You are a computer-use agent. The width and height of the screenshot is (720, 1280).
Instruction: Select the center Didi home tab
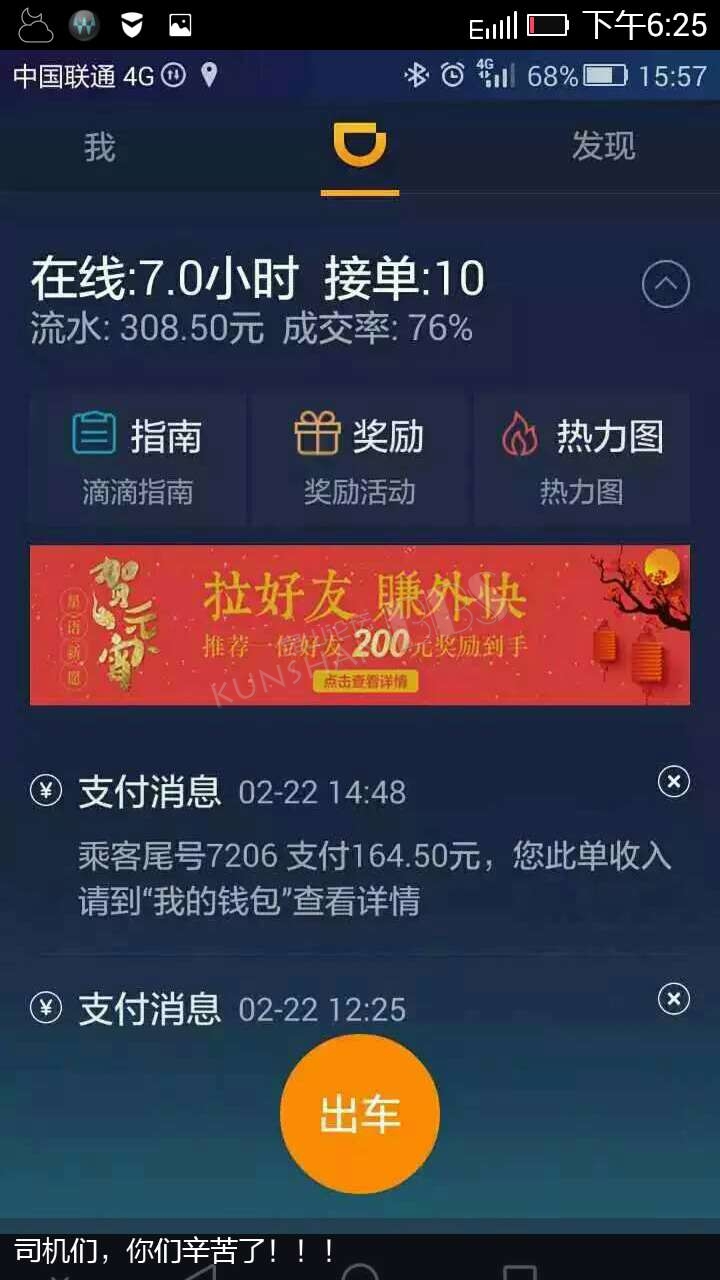coord(360,150)
